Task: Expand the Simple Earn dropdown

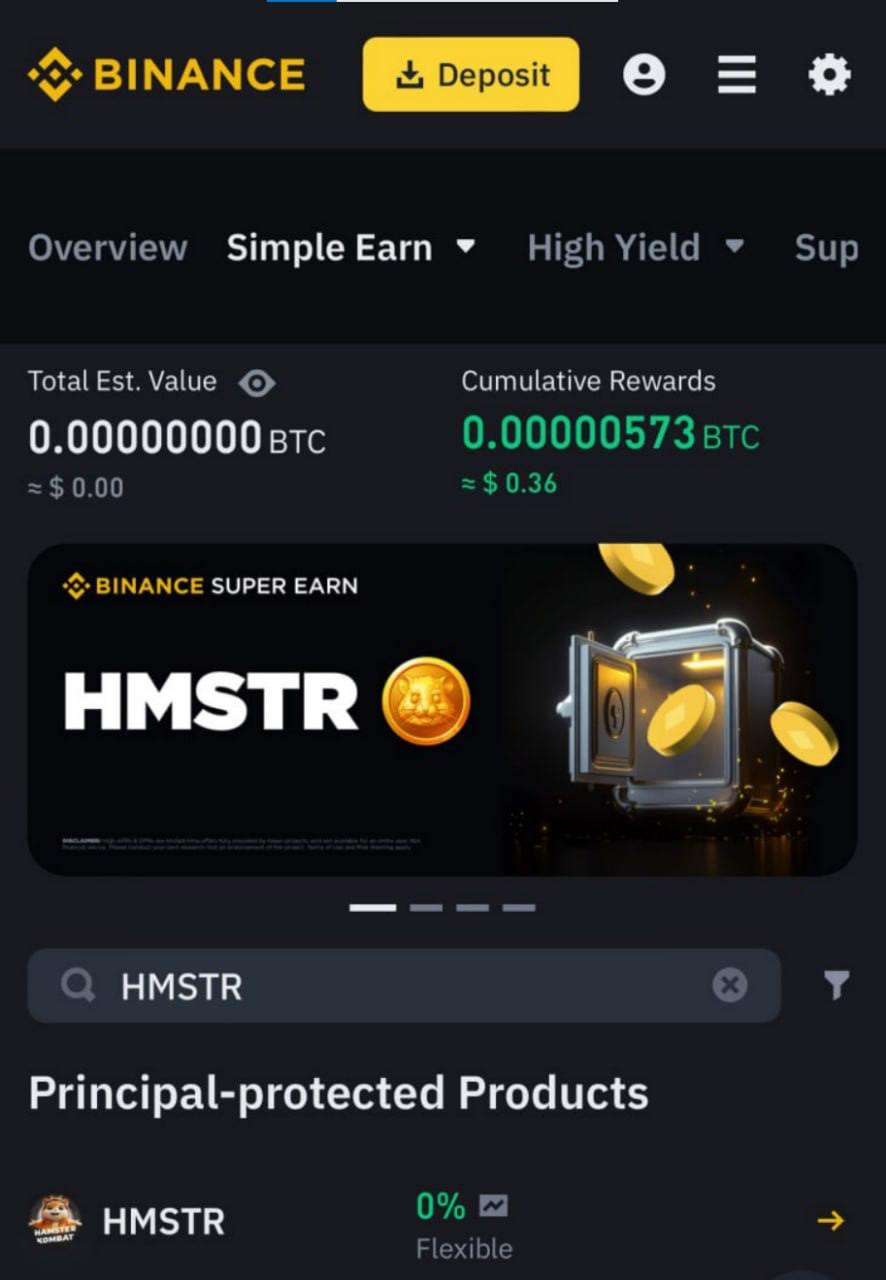Action: 466,247
